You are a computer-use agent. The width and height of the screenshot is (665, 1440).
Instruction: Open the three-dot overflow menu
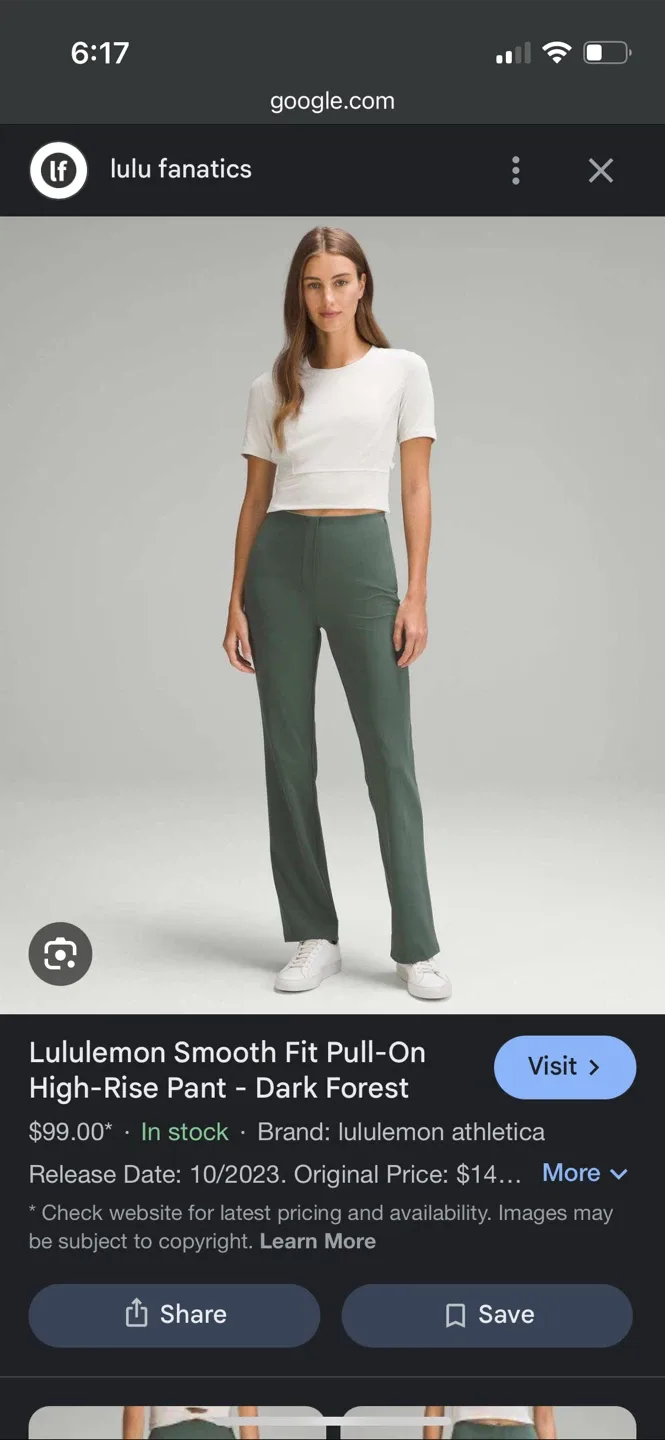pyautogui.click(x=516, y=170)
